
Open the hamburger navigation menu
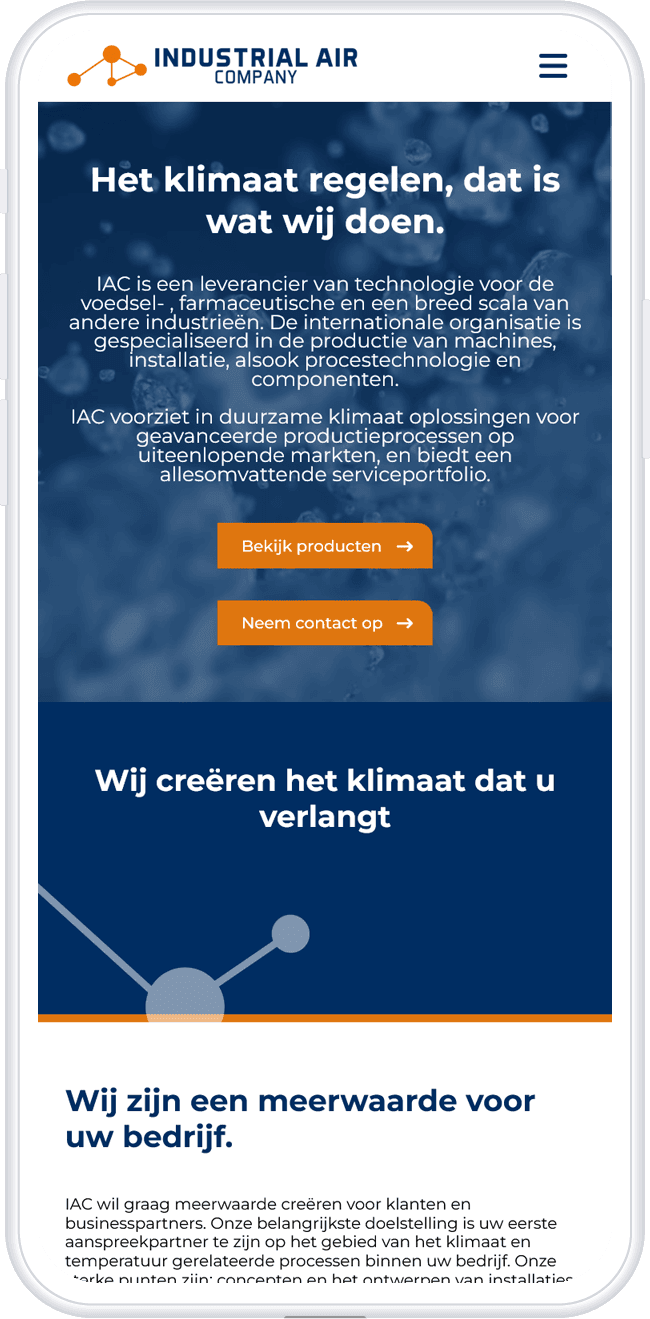(553, 66)
